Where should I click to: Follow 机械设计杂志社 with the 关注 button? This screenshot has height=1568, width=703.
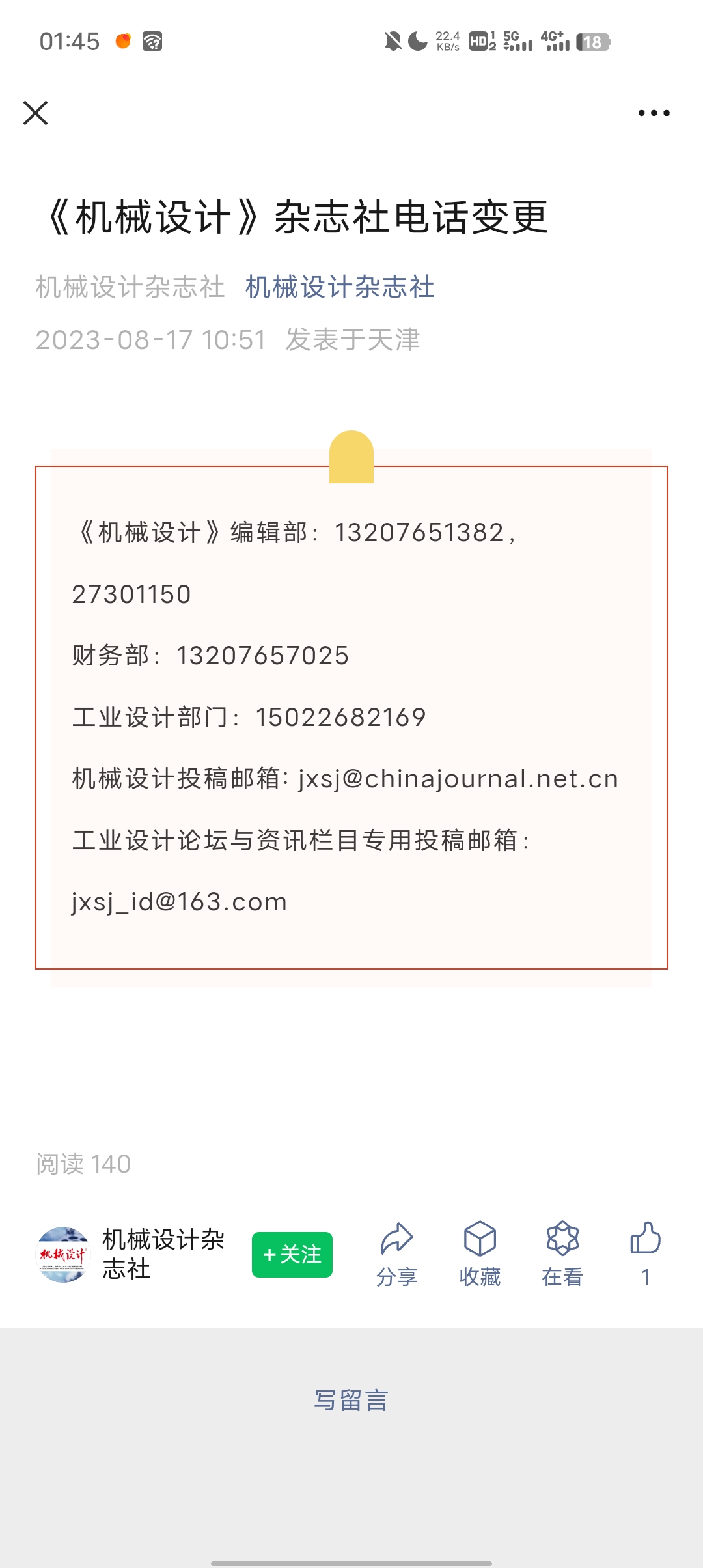tap(292, 1254)
